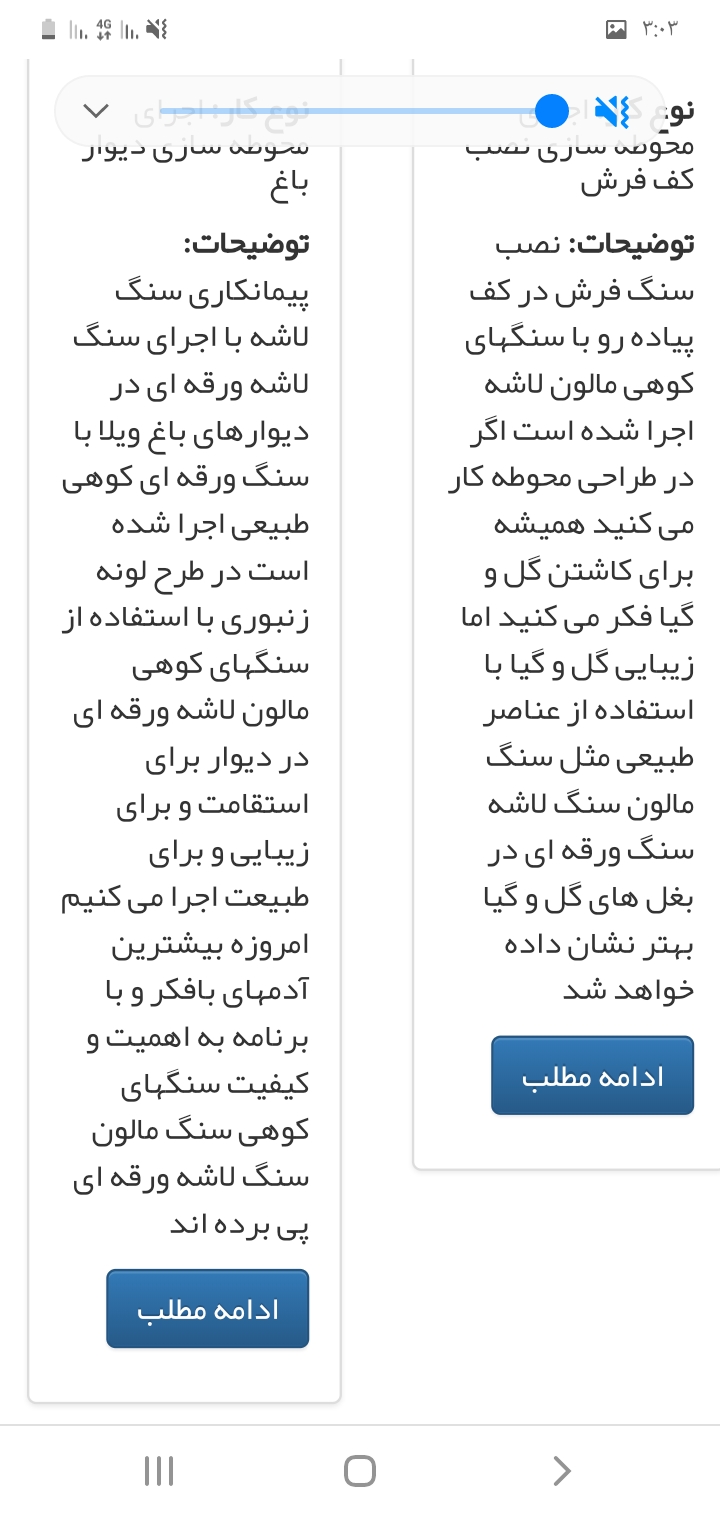720x1520 pixels.
Task: Go back using the navigation bar
Action: click(561, 1471)
